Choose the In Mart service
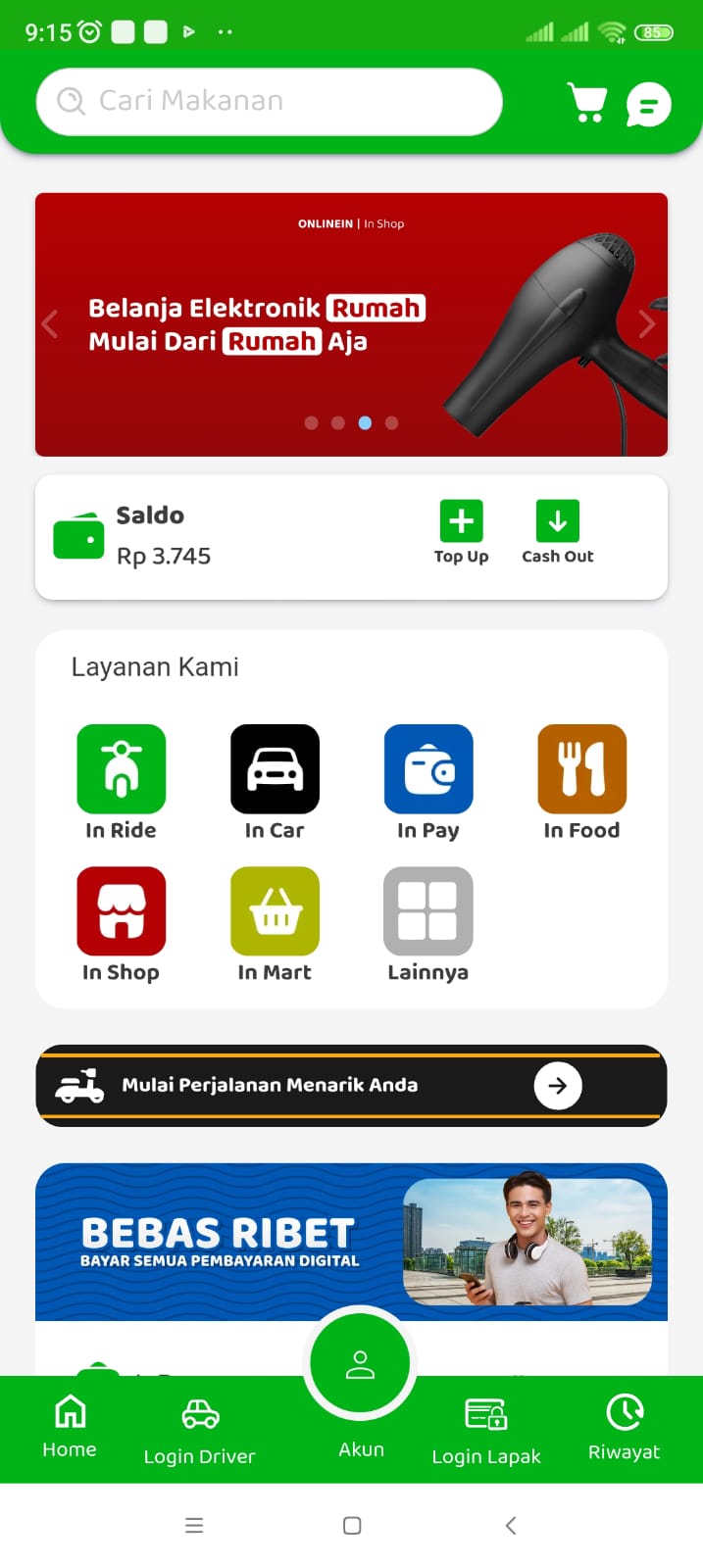 pyautogui.click(x=275, y=923)
